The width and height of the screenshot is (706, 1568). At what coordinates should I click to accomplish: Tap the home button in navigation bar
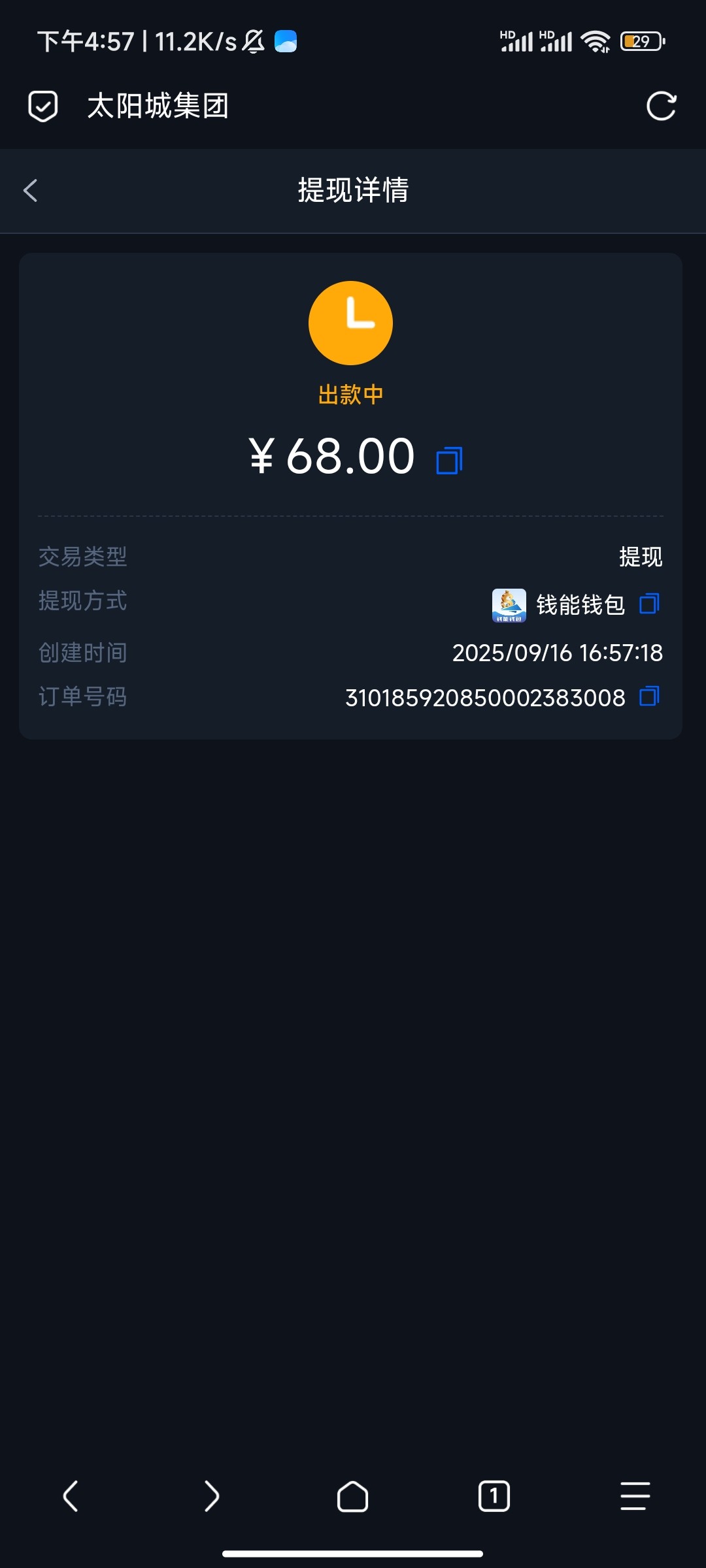pos(352,1496)
